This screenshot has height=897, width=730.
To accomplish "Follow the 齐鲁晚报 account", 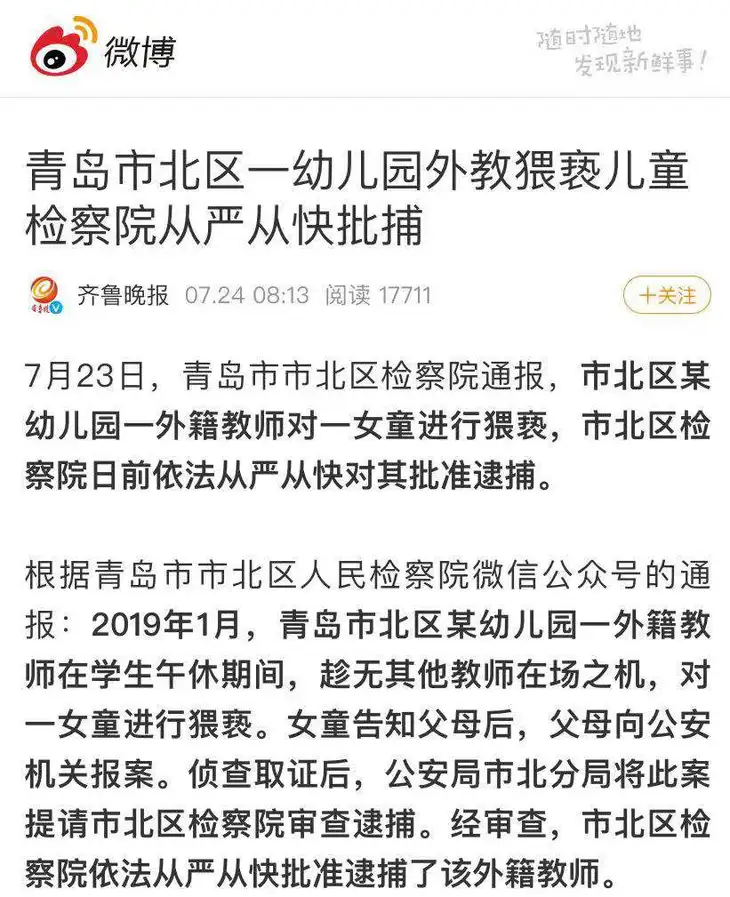I will tap(666, 295).
